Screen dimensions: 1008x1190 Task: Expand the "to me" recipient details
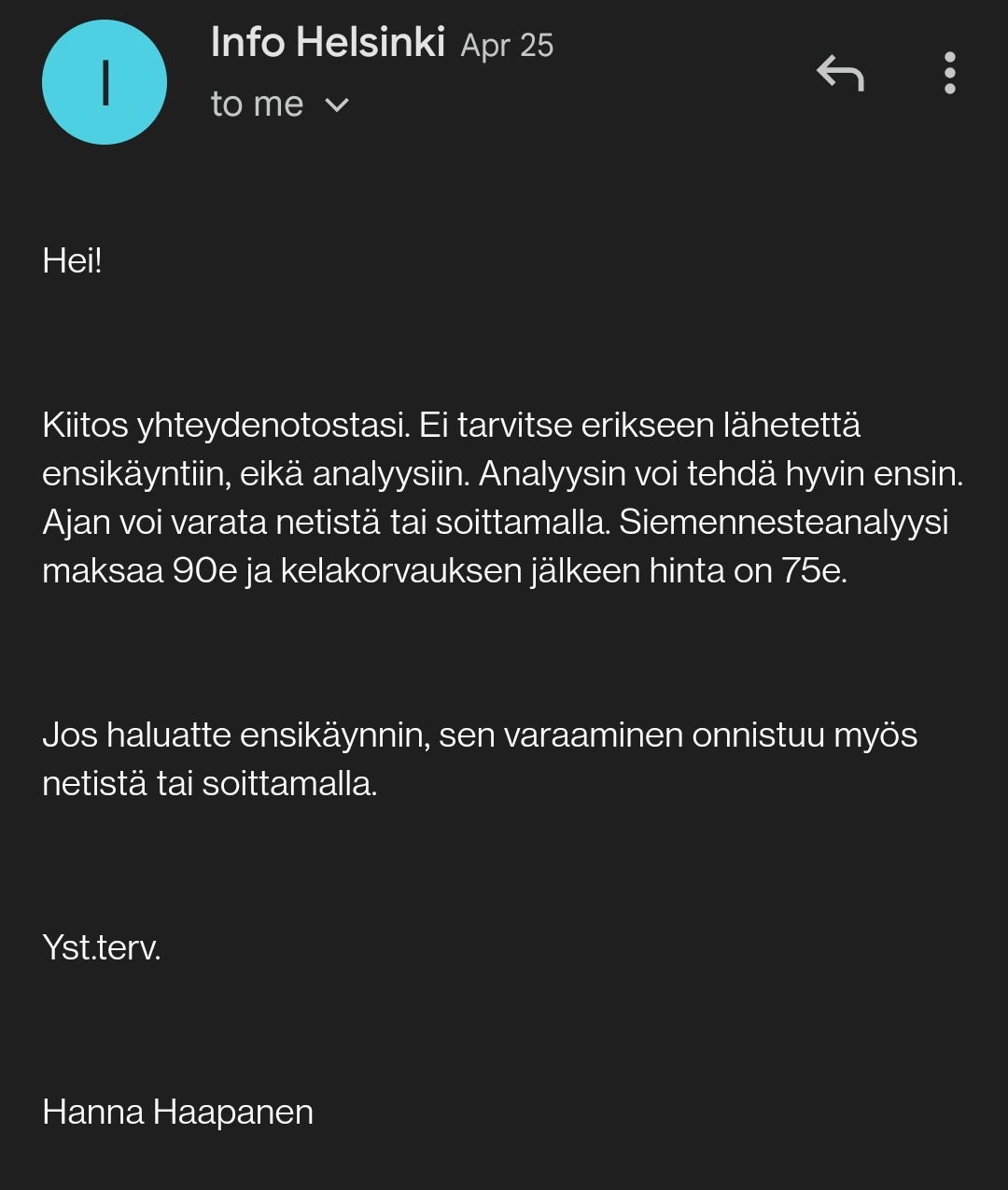point(336,105)
